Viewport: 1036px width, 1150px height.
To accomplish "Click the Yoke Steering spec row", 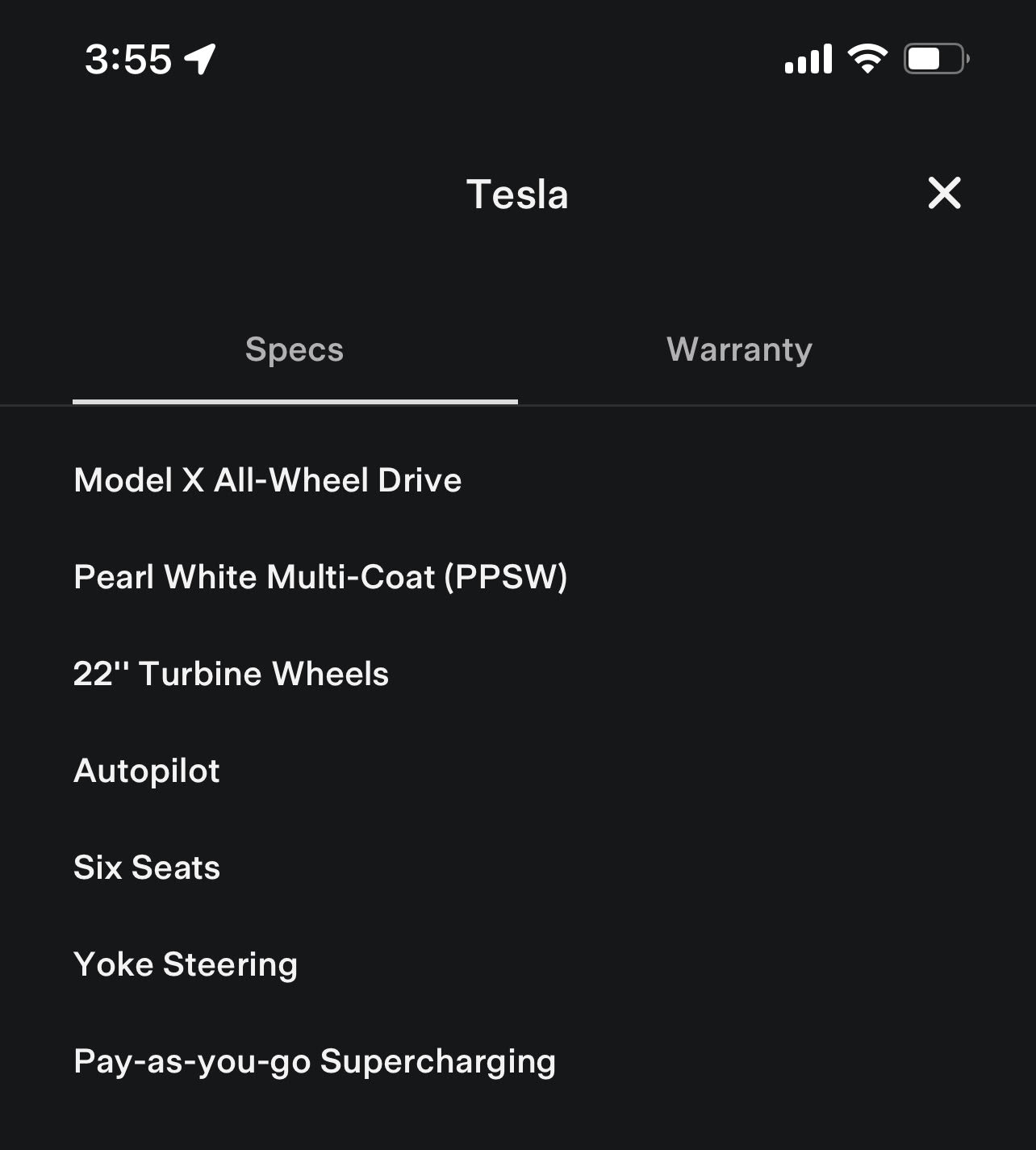I will [x=185, y=964].
